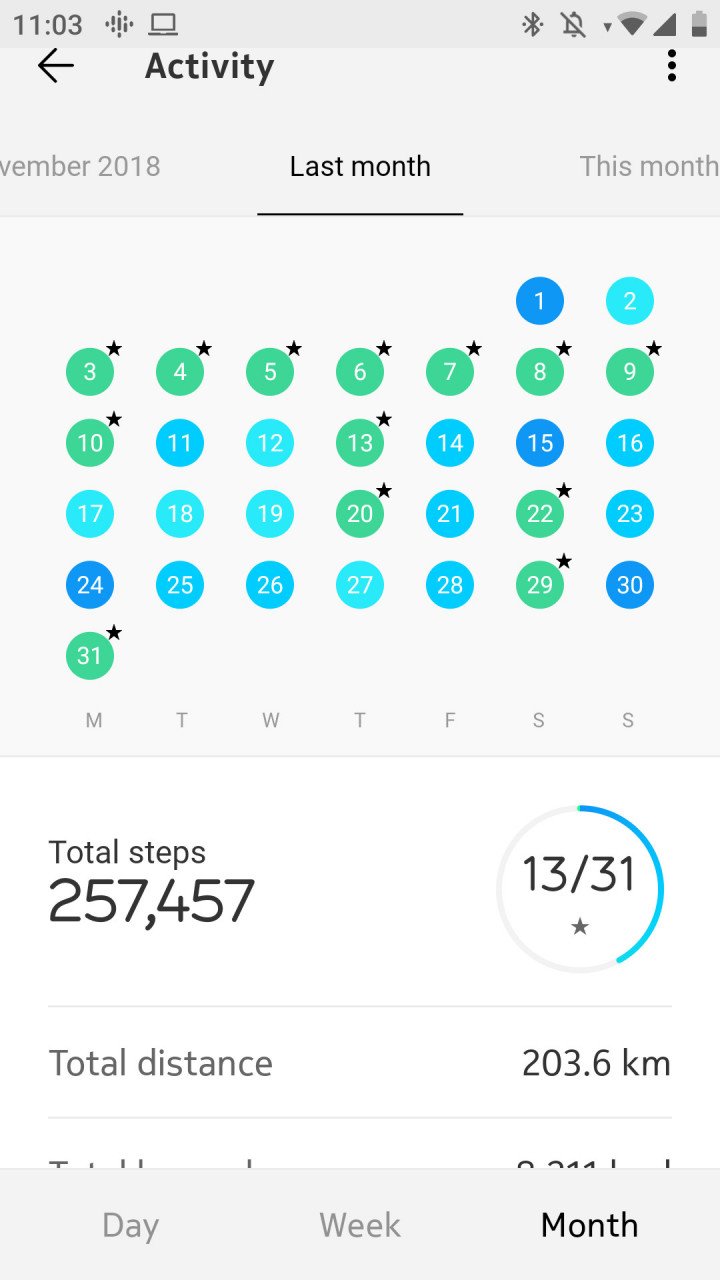Switch to the November 2018 tab
The height and width of the screenshot is (1280, 720).
[80, 166]
